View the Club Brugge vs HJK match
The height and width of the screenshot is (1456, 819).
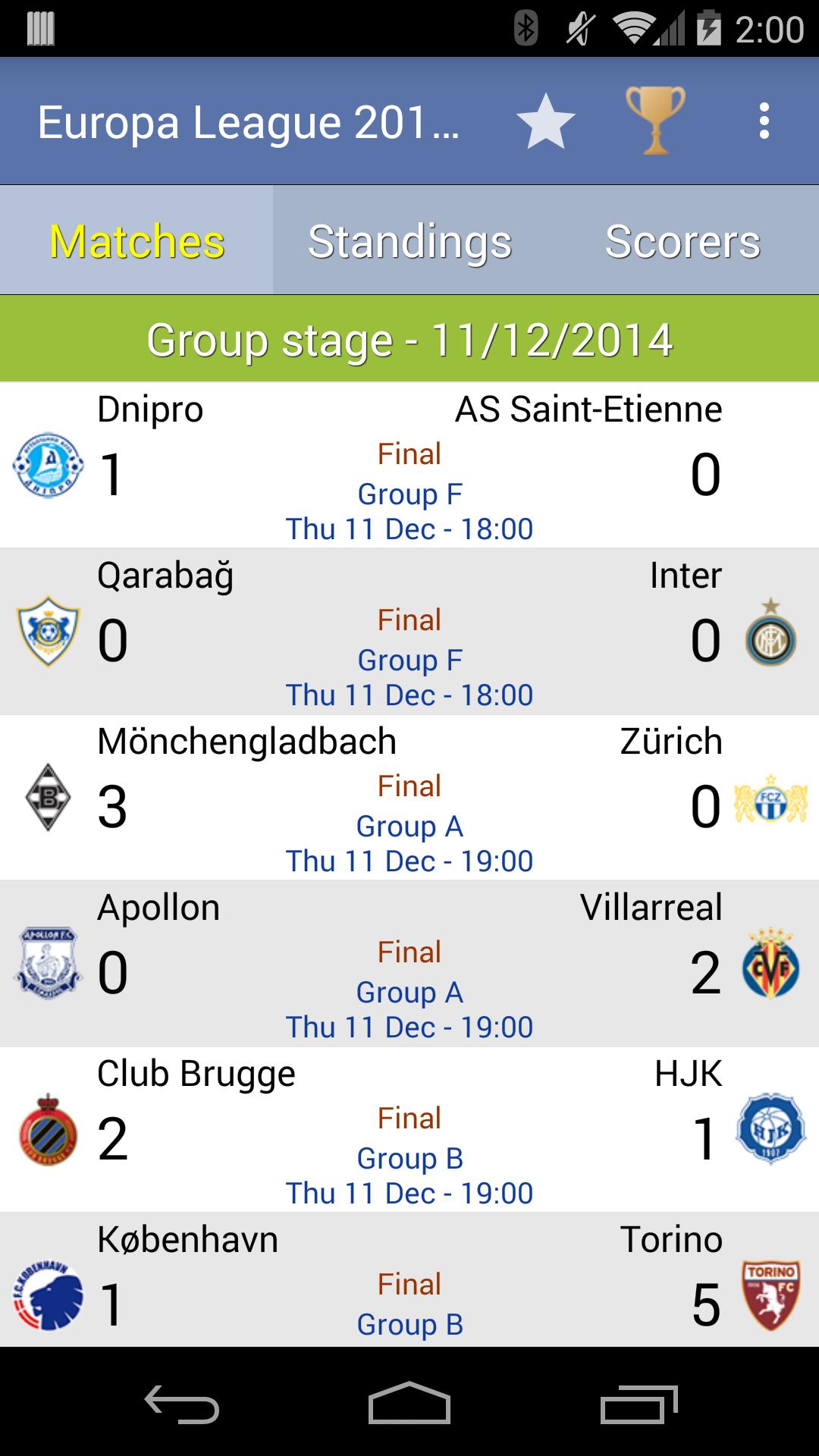coord(409,1130)
